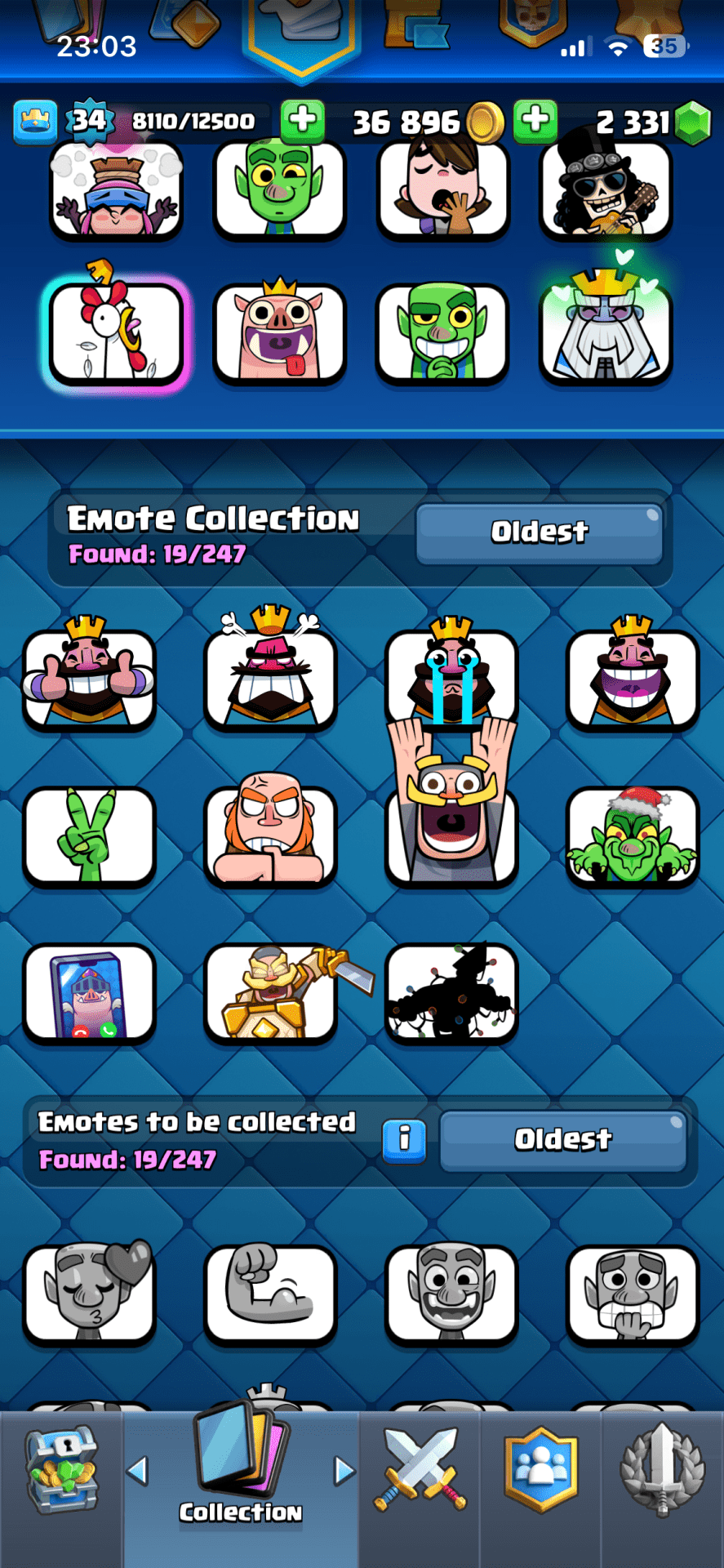Change sort order of Emotes to be collected

tap(562, 1140)
